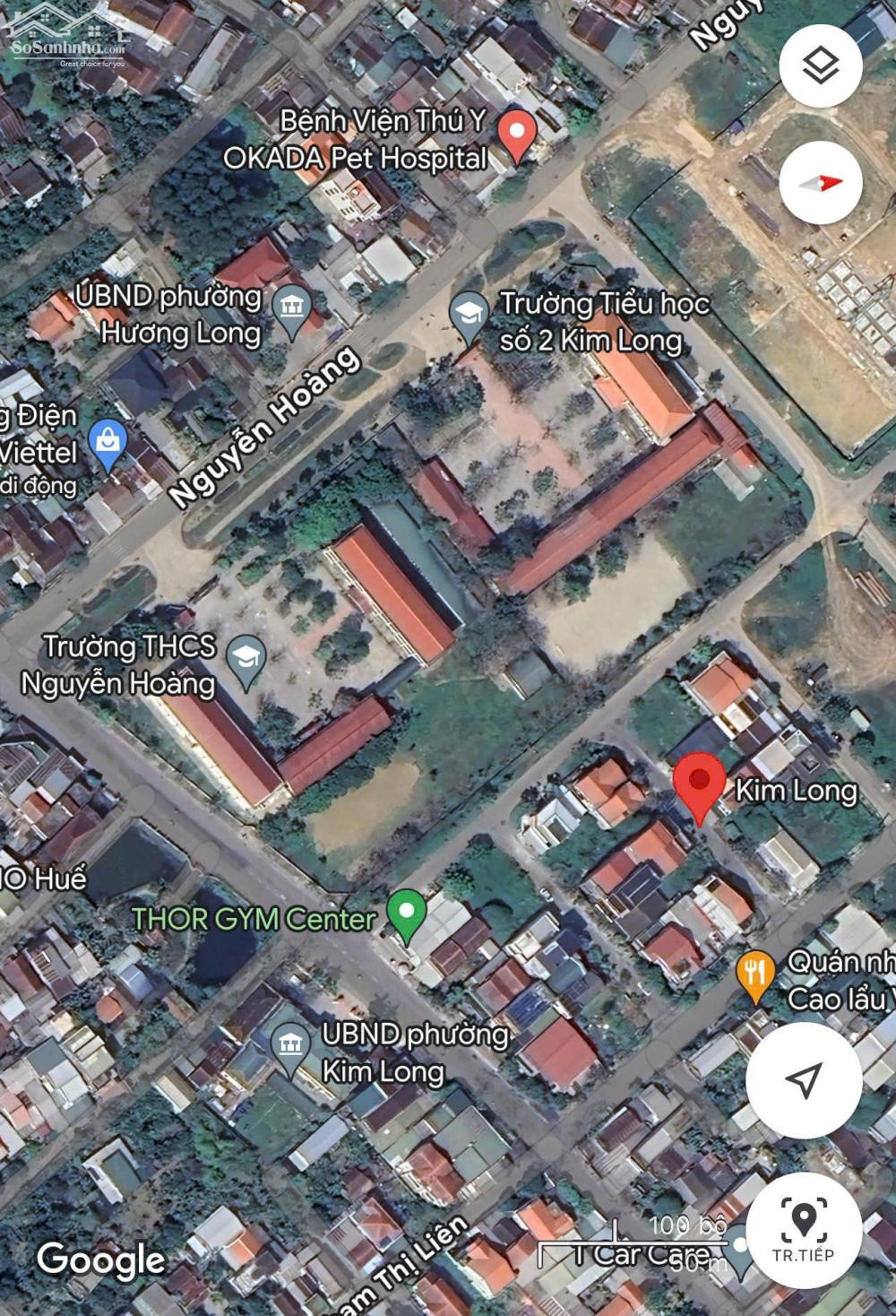
Task: Select THOR GYM Center marker
Action: coord(407,914)
